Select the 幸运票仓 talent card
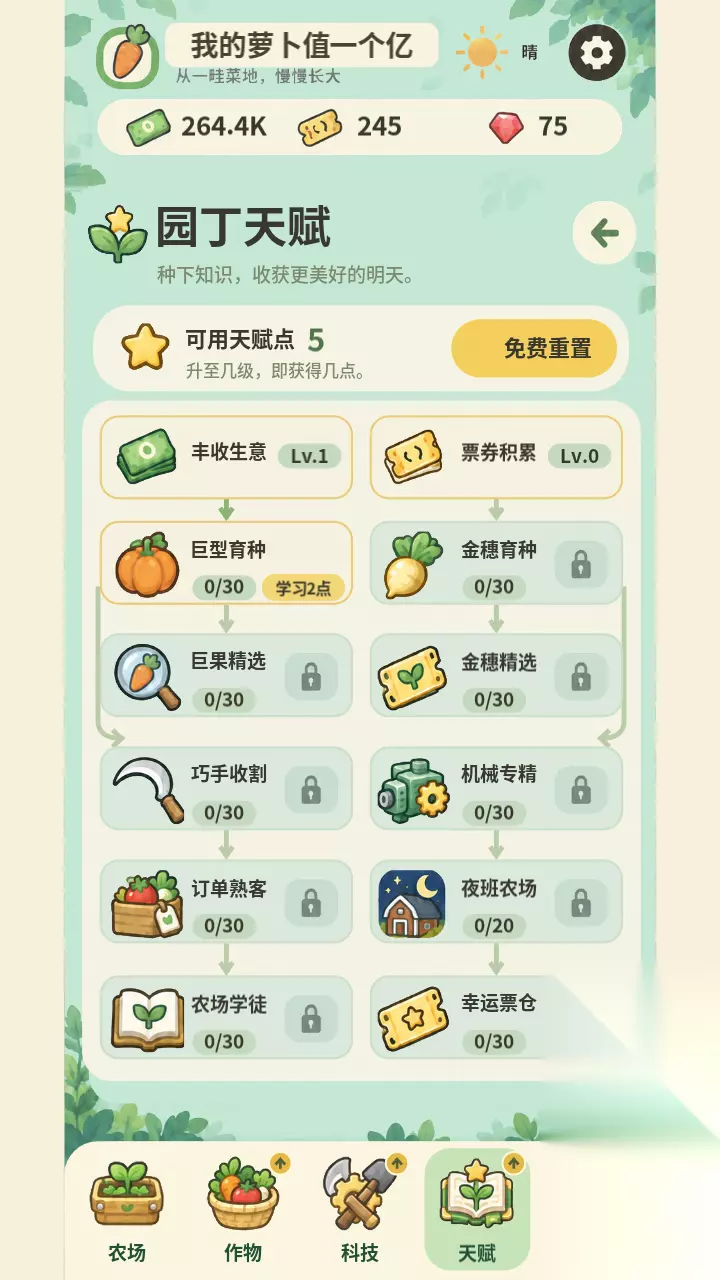 pyautogui.click(x=496, y=1017)
